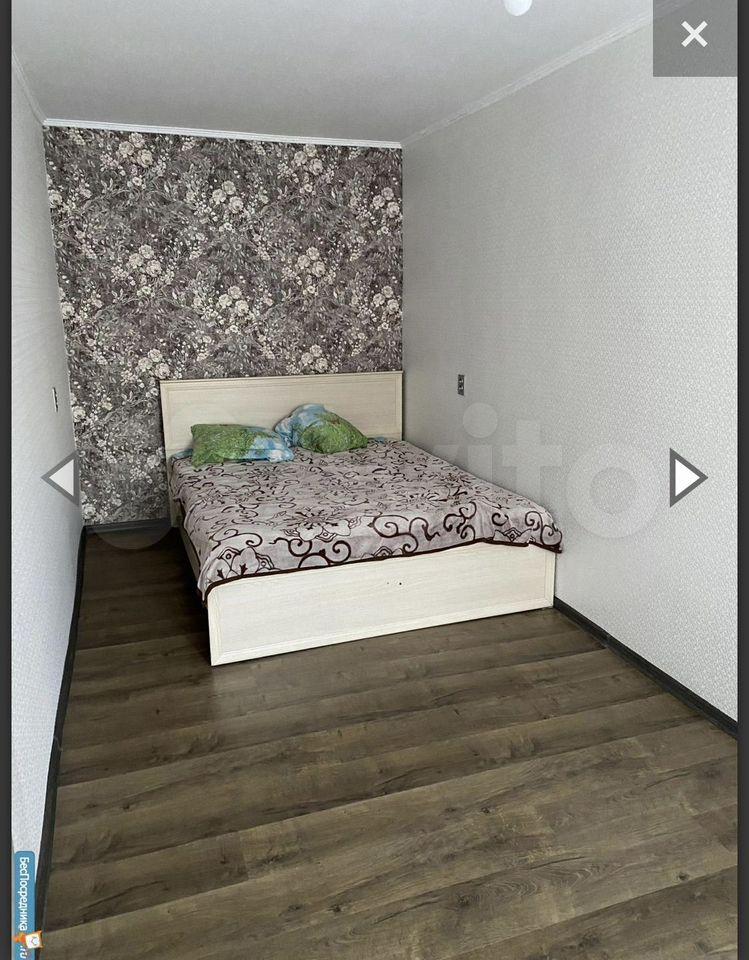Go to the next photo
Screen dimensions: 749x960
pos(686,478)
